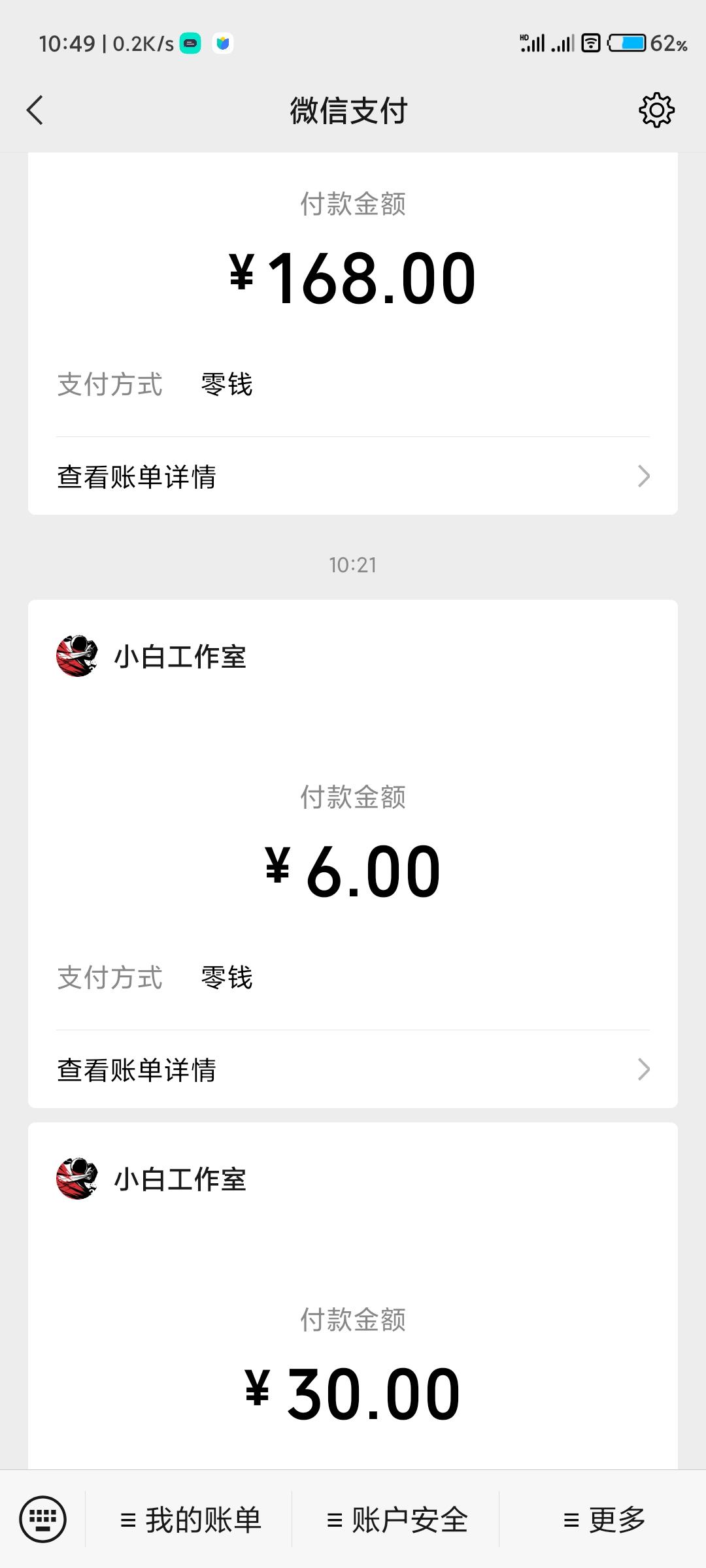Open 小白工作室 on the ¥6.00 payment card

click(152, 656)
